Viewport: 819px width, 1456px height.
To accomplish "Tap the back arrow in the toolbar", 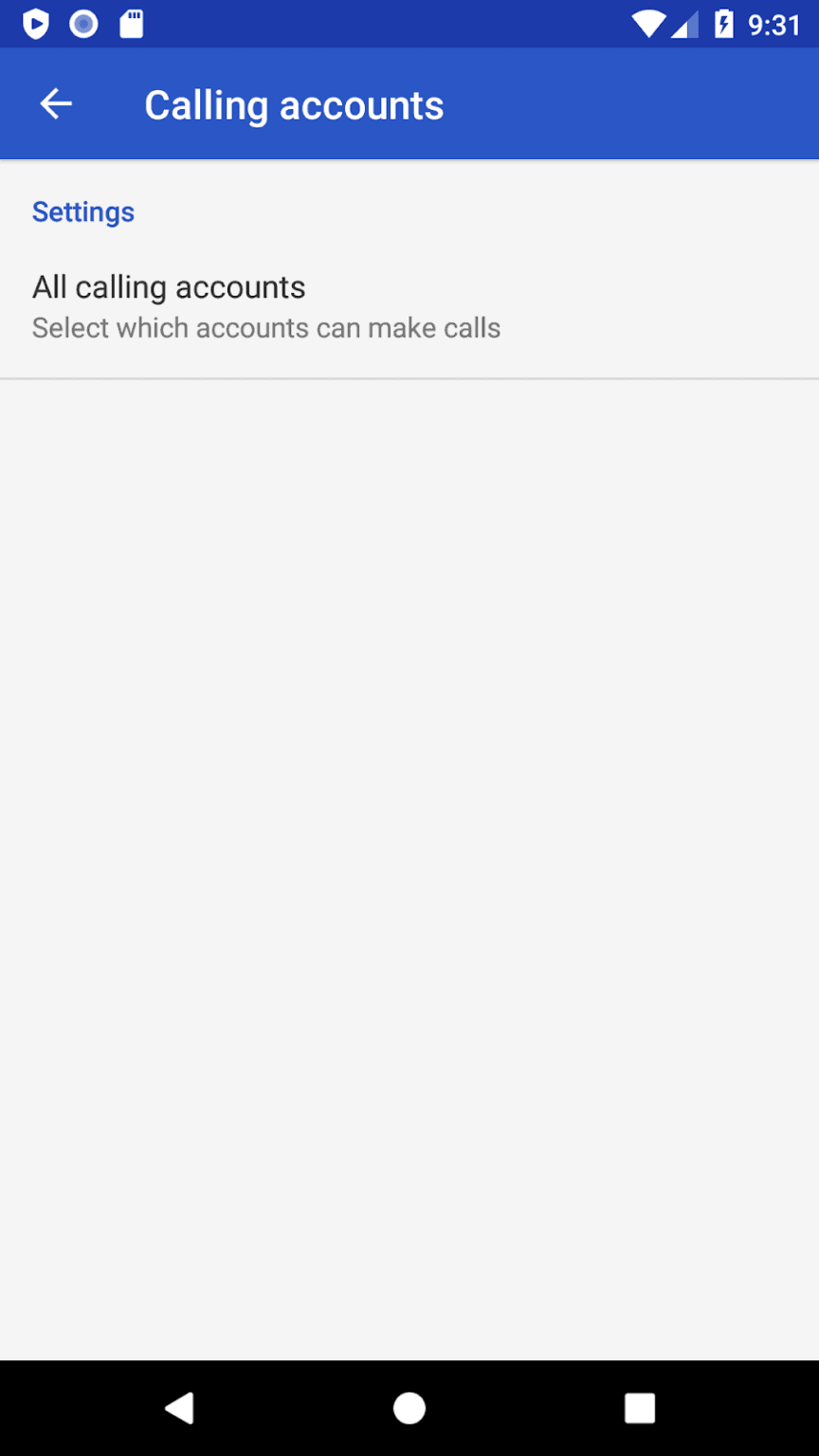I will pyautogui.click(x=54, y=103).
